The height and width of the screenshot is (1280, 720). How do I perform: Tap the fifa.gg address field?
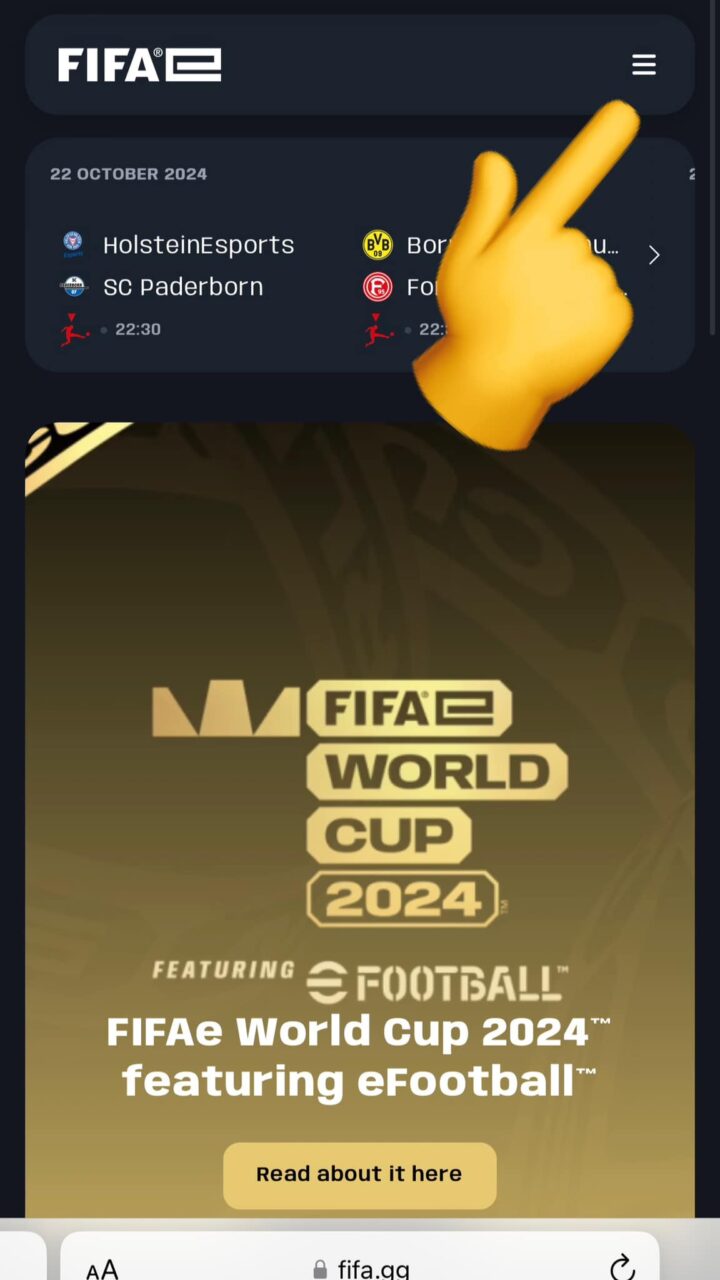360,1268
